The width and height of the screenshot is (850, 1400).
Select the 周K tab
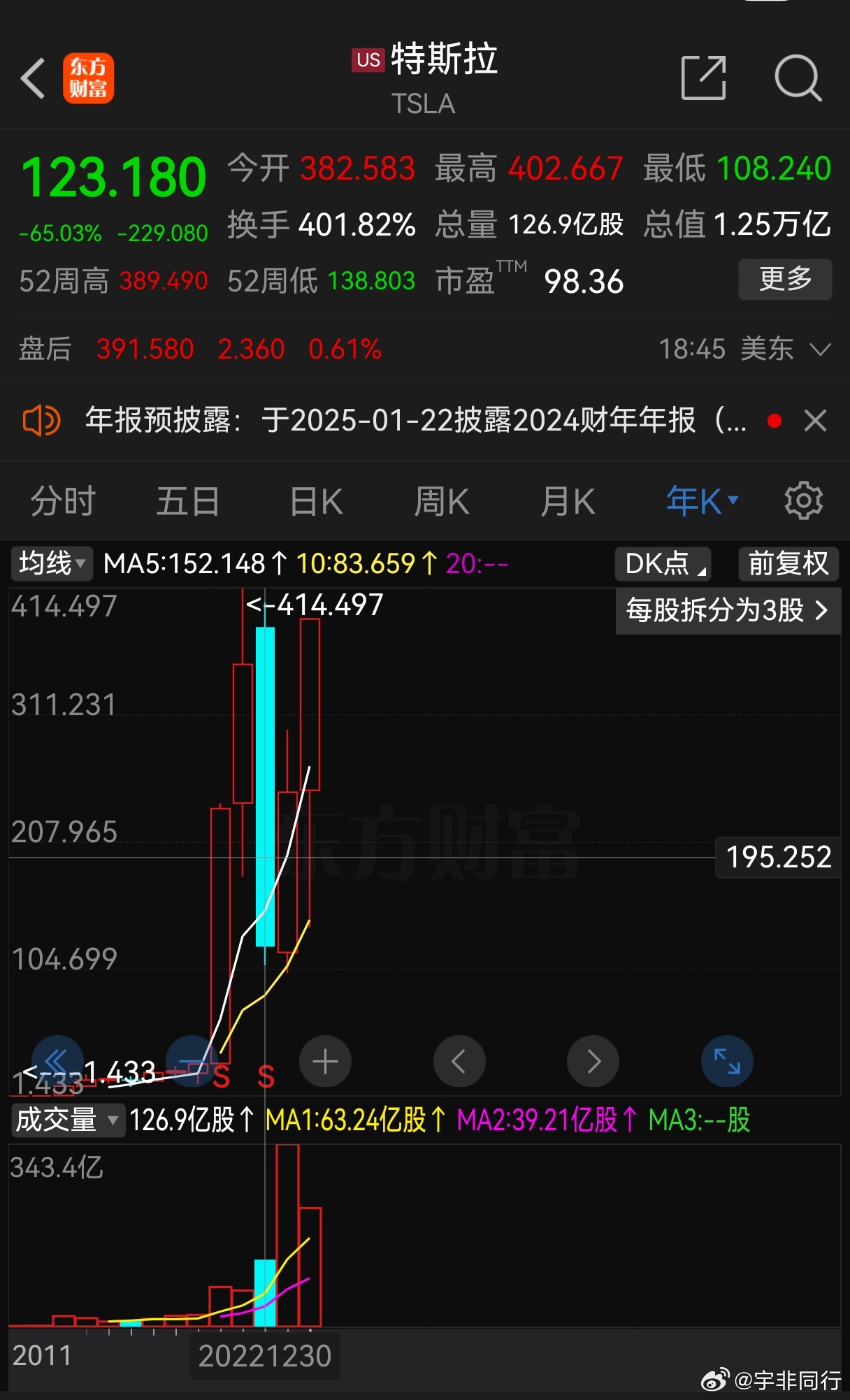tap(442, 501)
